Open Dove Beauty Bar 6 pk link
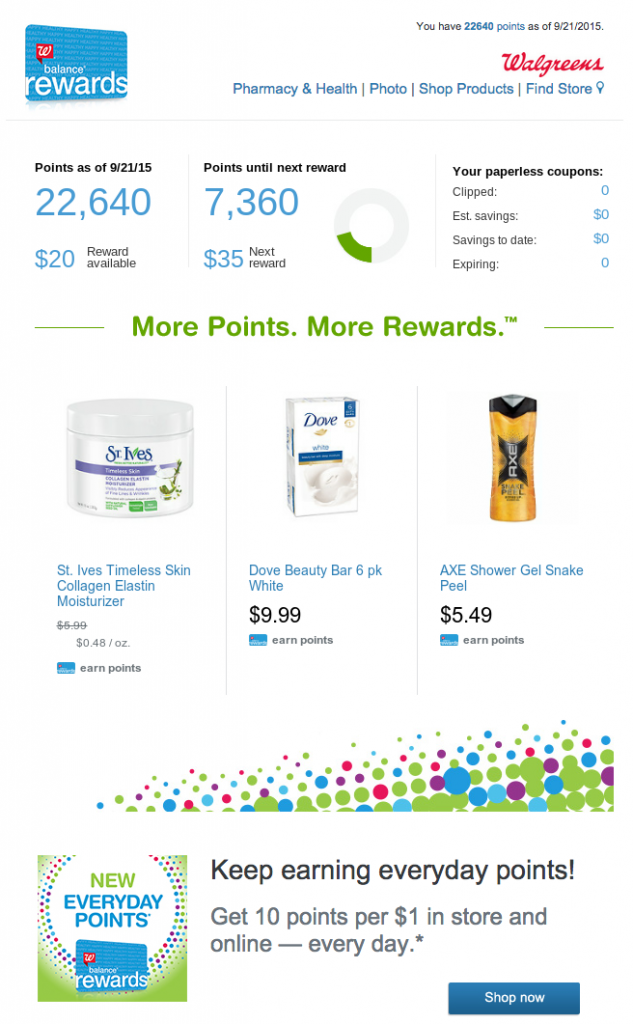Image resolution: width=633 pixels, height=1024 pixels. click(315, 578)
